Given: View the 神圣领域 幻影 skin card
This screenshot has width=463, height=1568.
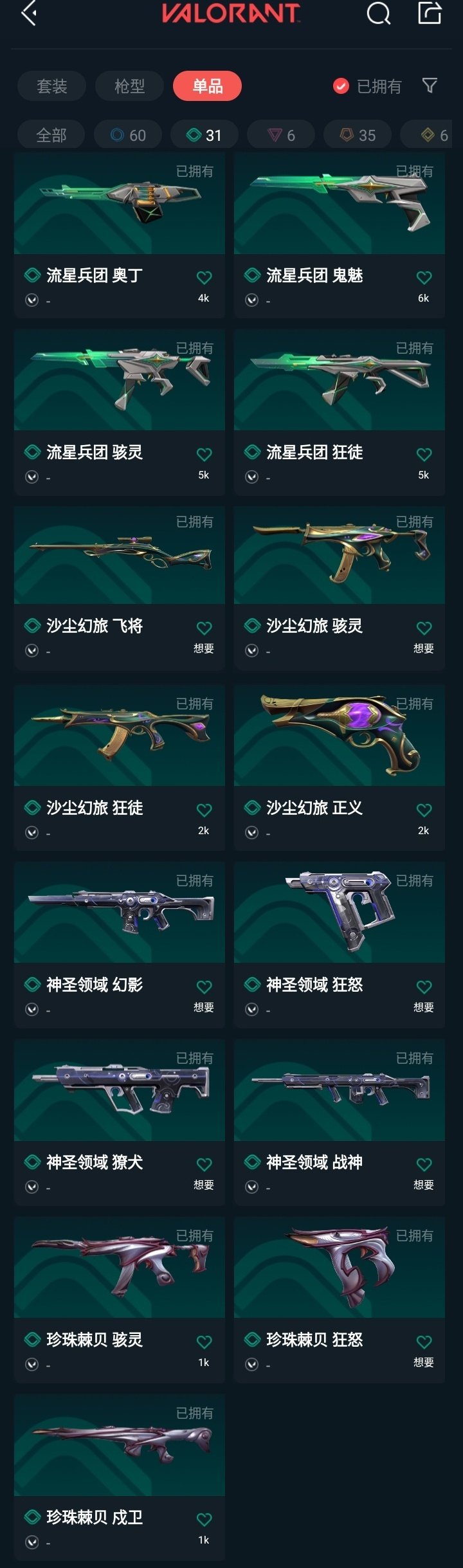Looking at the screenshot, I should click(x=119, y=913).
